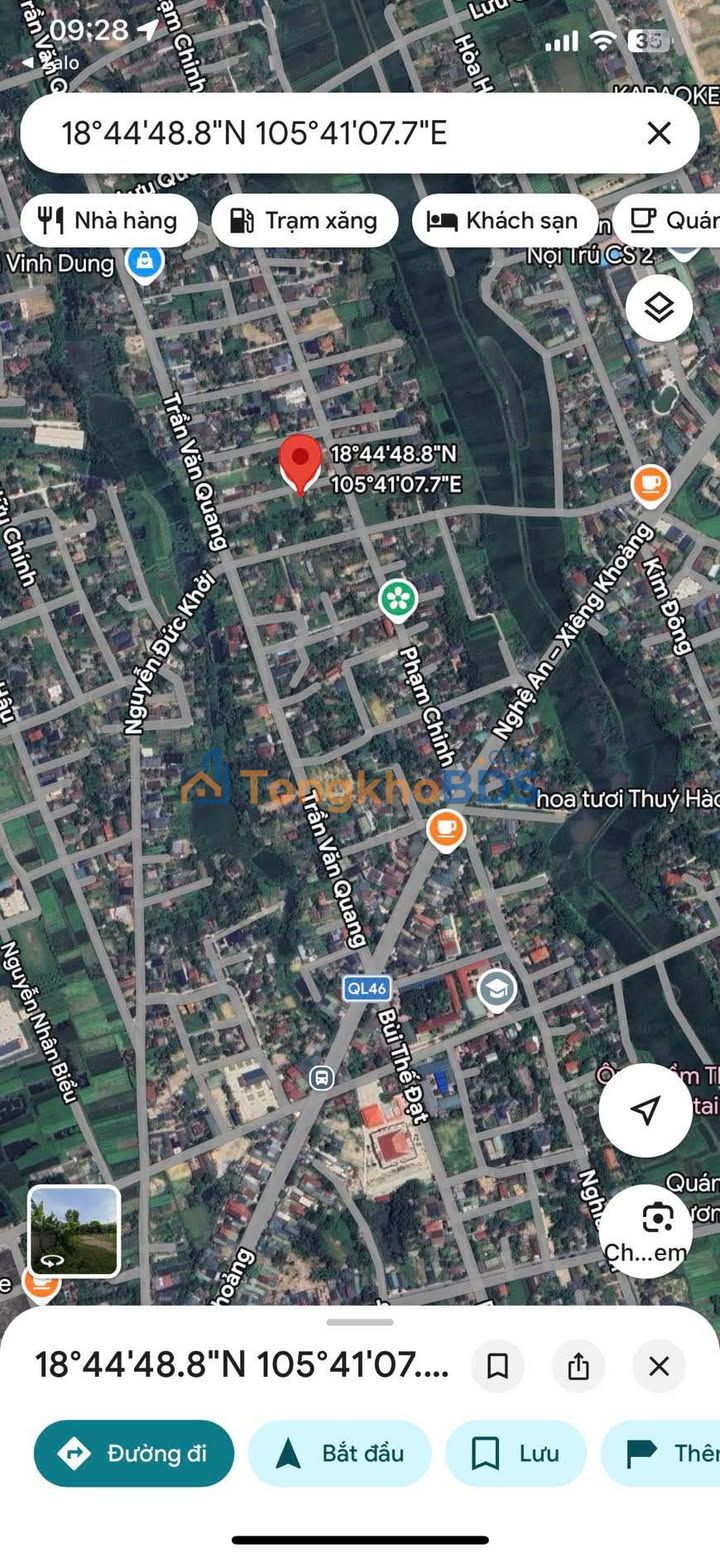720x1558 pixels.
Task: Center map on my location
Action: [646, 1110]
